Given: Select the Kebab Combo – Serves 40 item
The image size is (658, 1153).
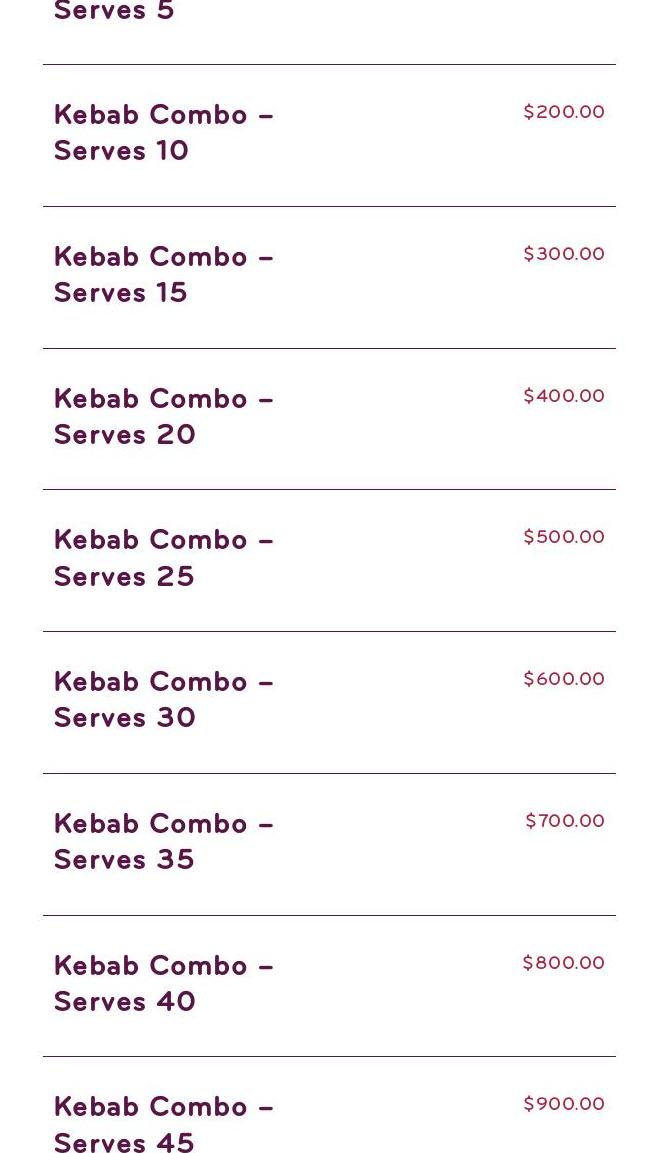Looking at the screenshot, I should [x=329, y=986].
